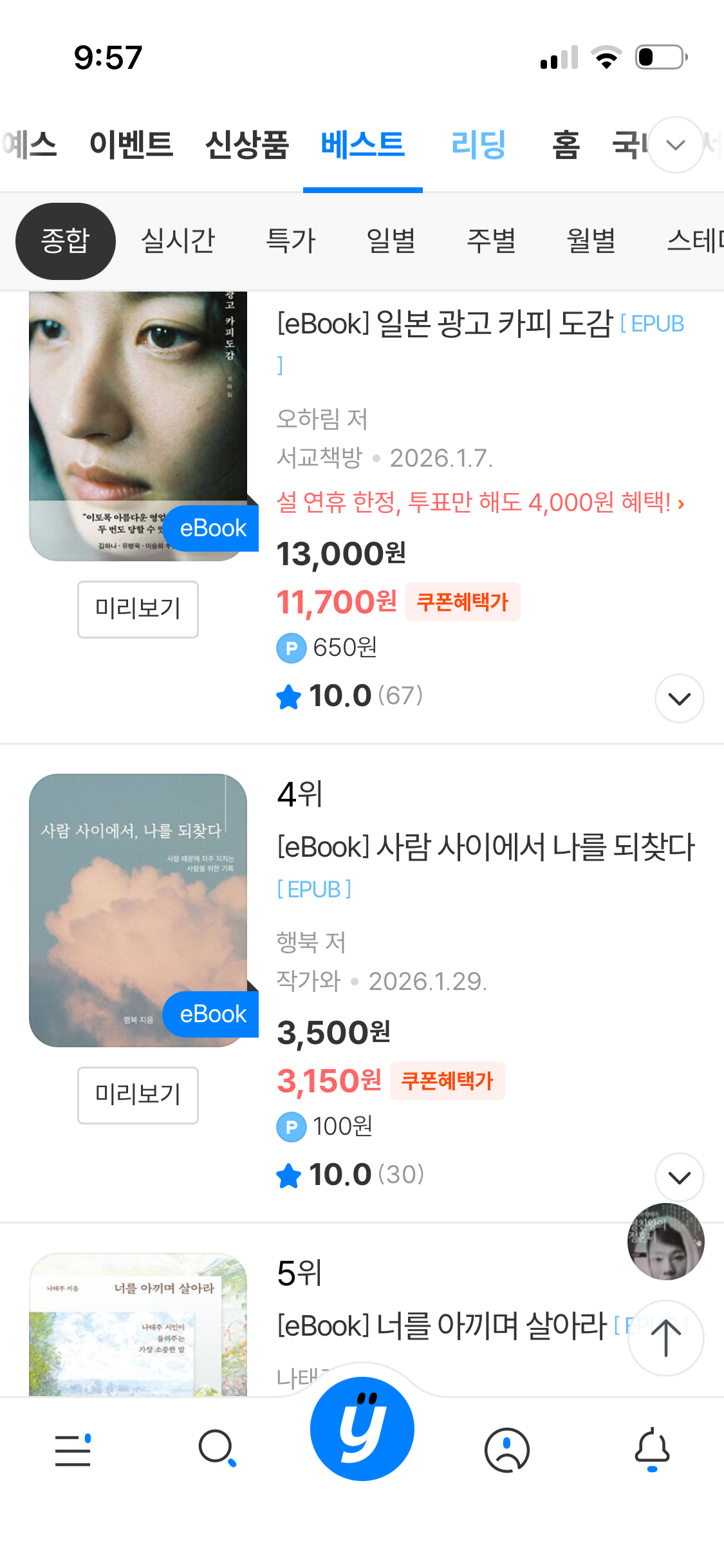Open the notifications bell
This screenshot has width=724, height=1568.
coord(652,1449)
